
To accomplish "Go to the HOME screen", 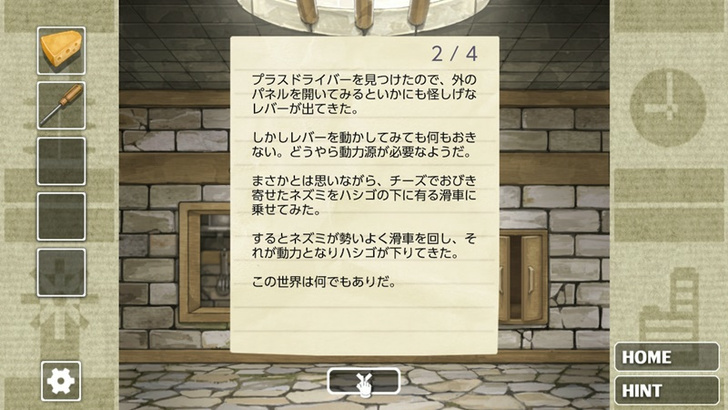I will click(668, 356).
